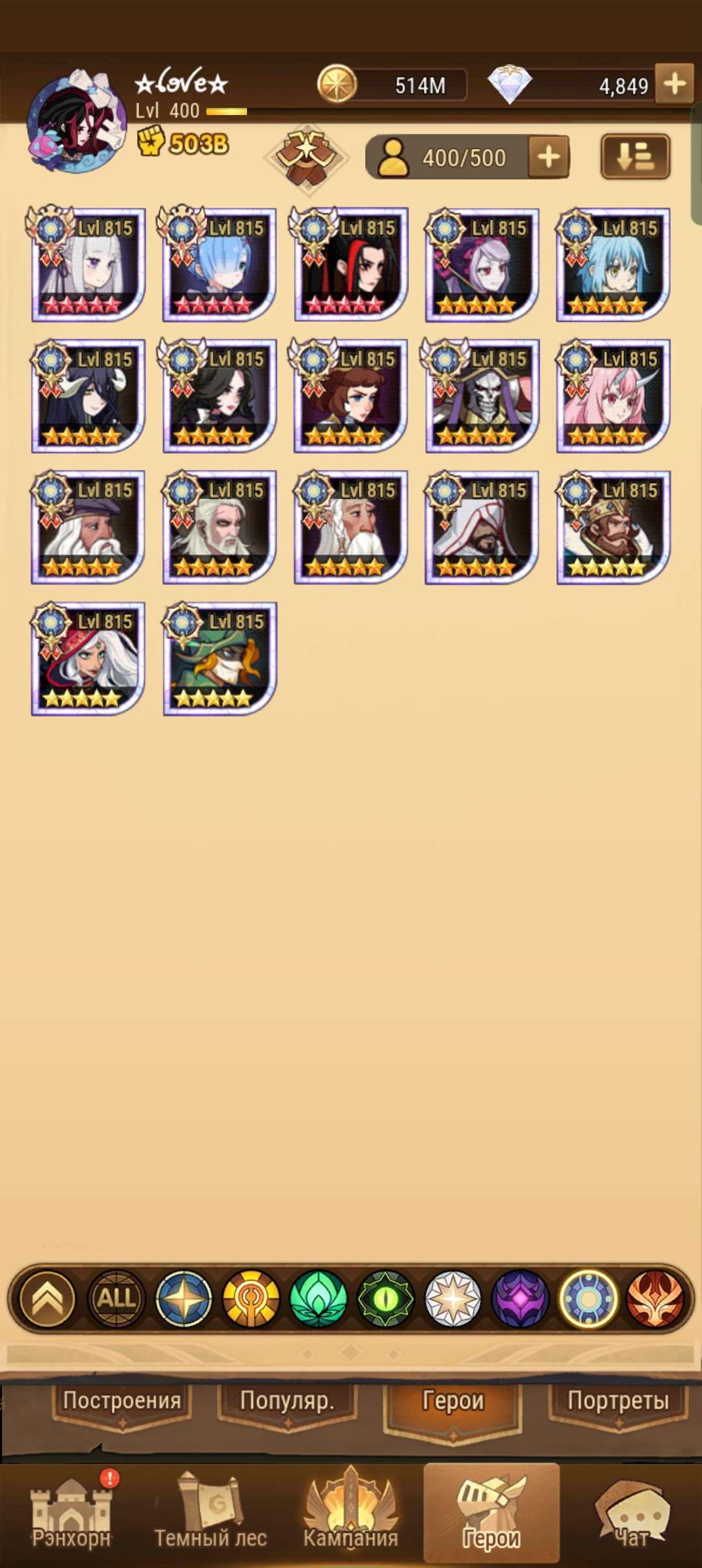Viewport: 702px width, 1568px height.
Task: Expand hero slots beside 400/500
Action: pyautogui.click(x=549, y=157)
